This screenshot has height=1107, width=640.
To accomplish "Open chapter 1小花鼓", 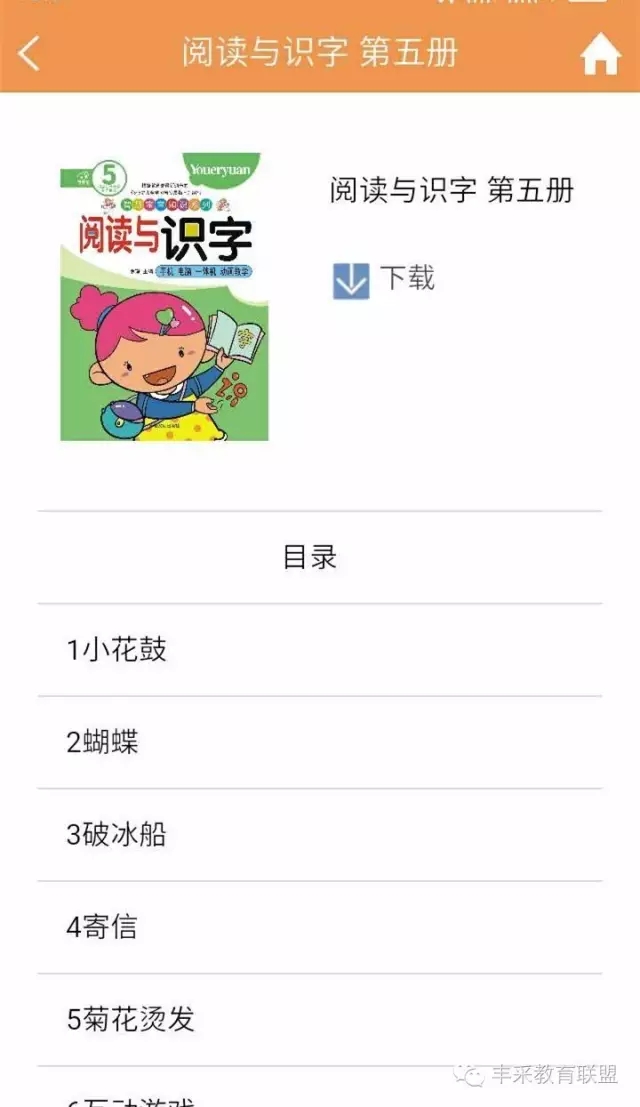I will 320,650.
